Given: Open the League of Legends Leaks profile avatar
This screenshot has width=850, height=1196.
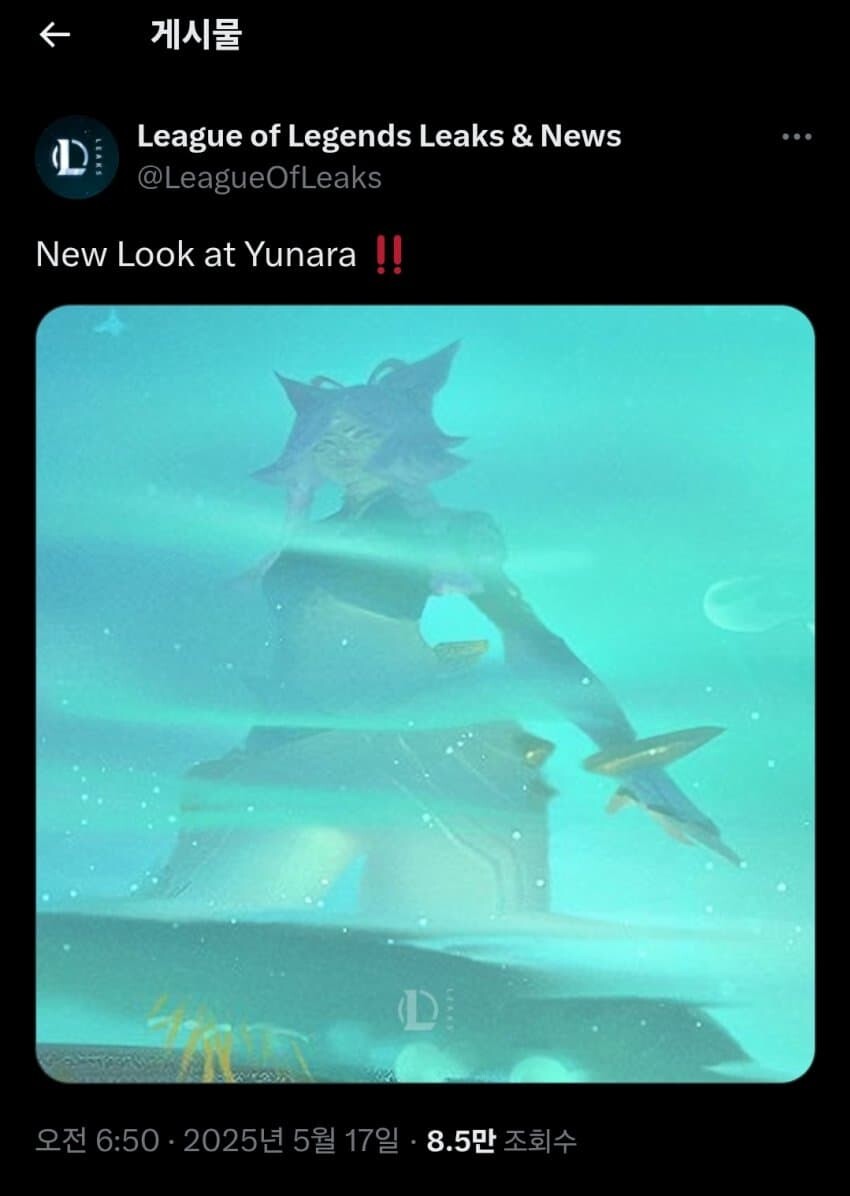Looking at the screenshot, I should [x=77, y=157].
